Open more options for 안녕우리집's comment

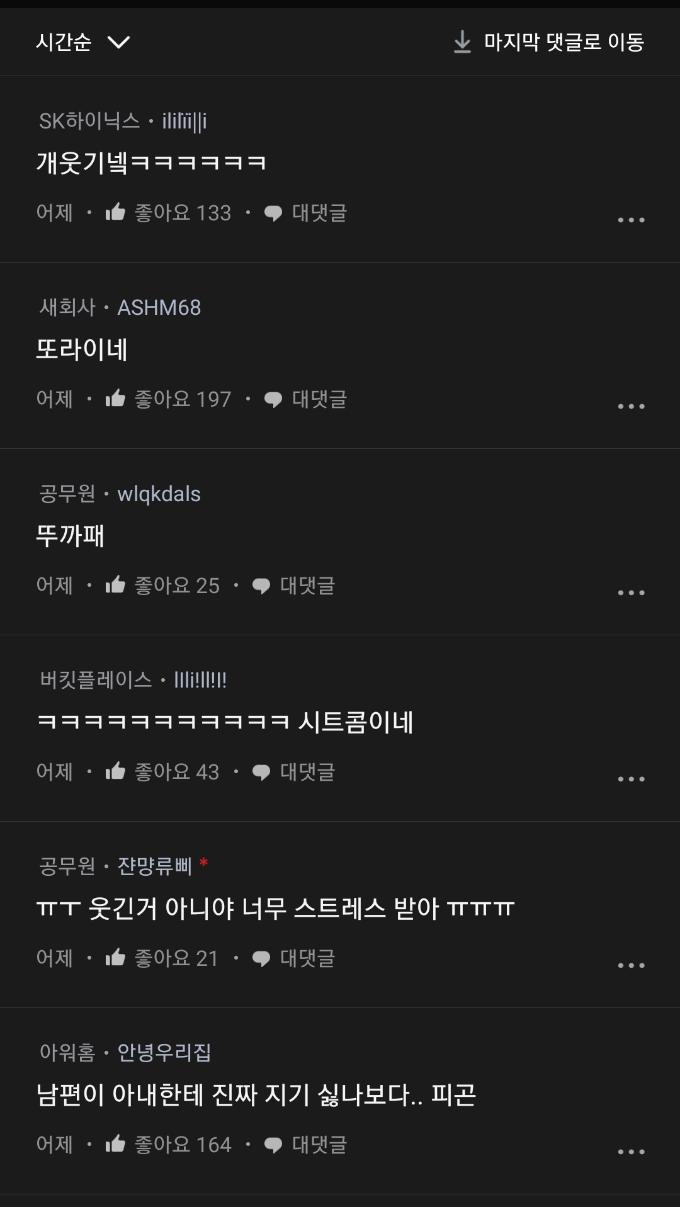(x=631, y=1151)
